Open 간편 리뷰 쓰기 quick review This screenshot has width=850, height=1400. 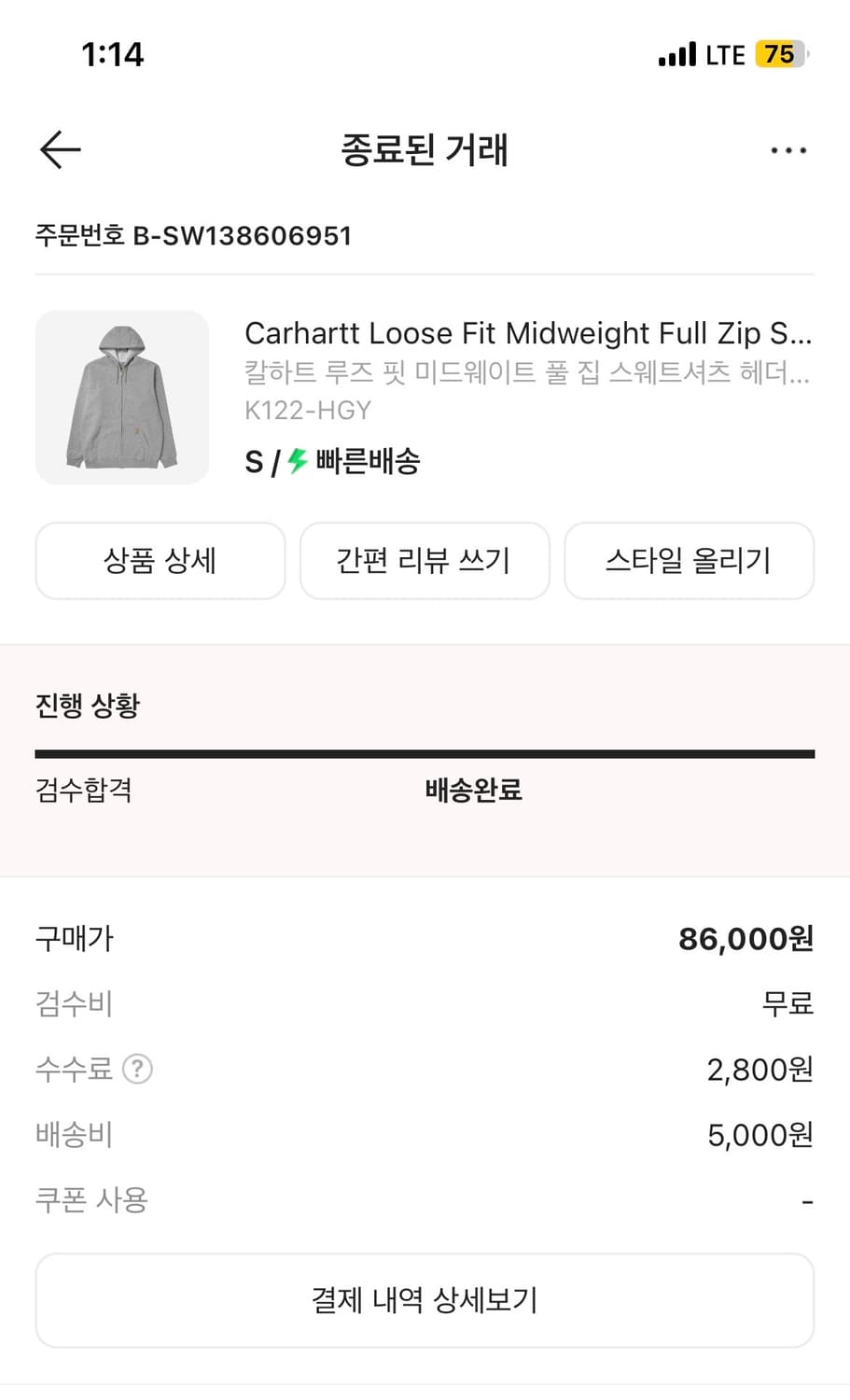[x=424, y=560]
